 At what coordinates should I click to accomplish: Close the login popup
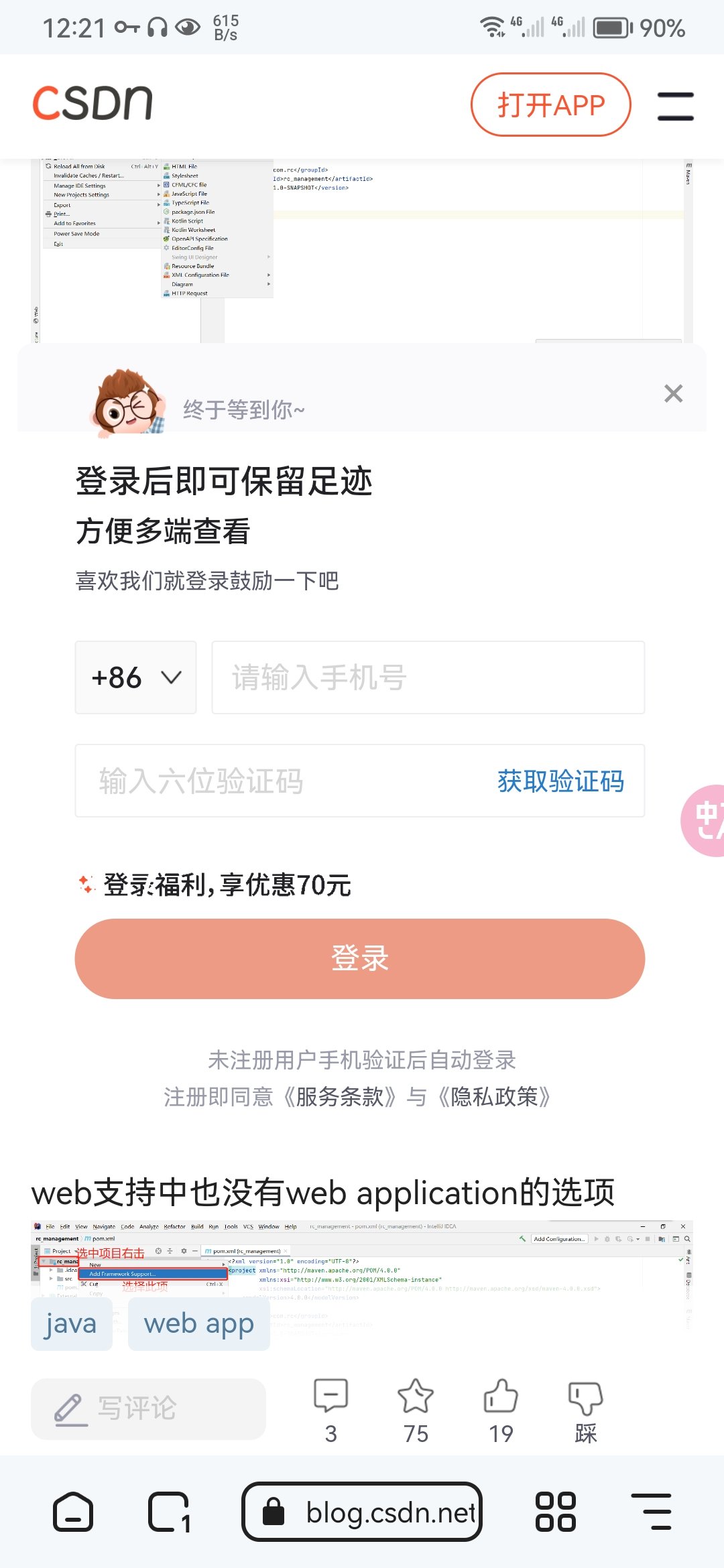[673, 393]
